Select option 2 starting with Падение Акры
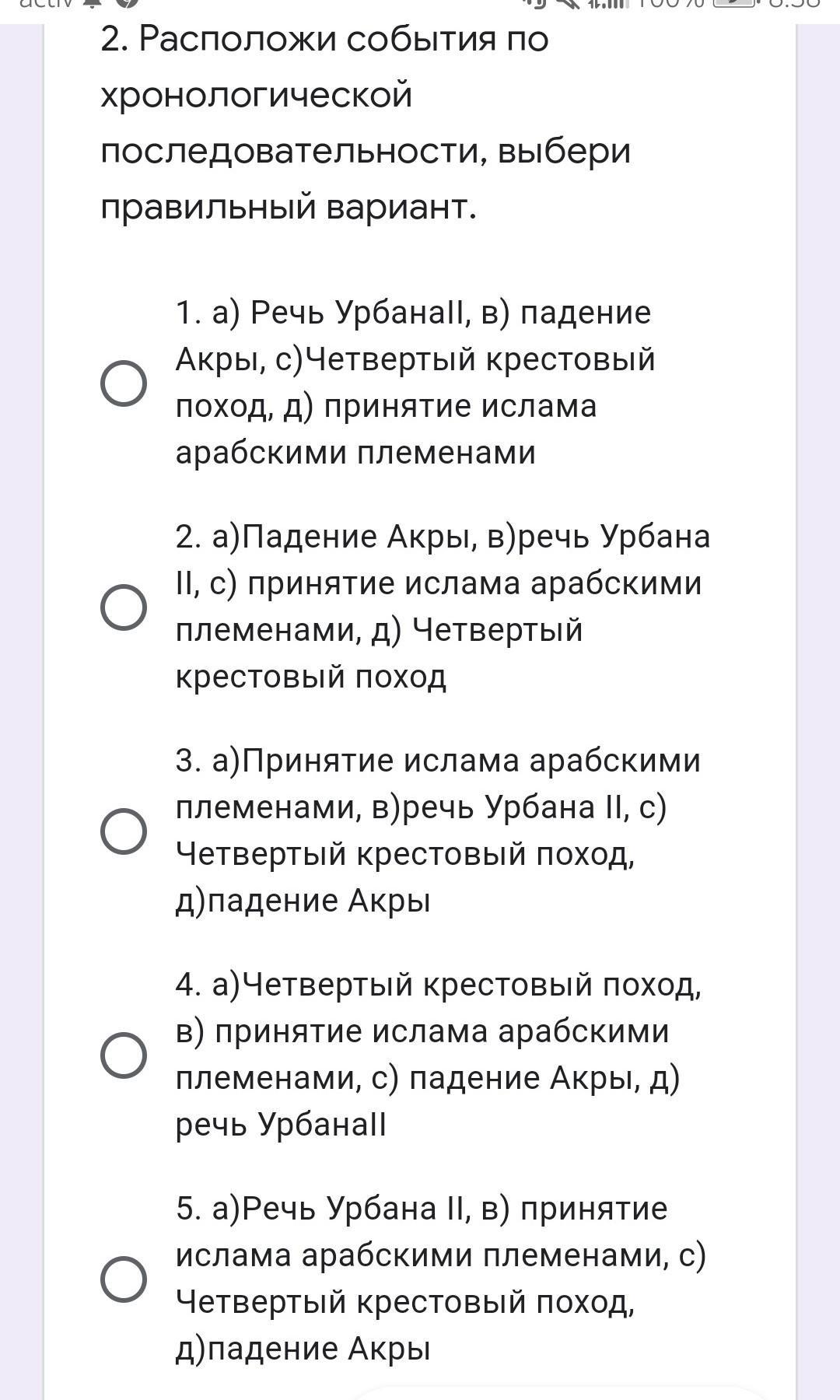The image size is (840, 1400). click(x=124, y=607)
